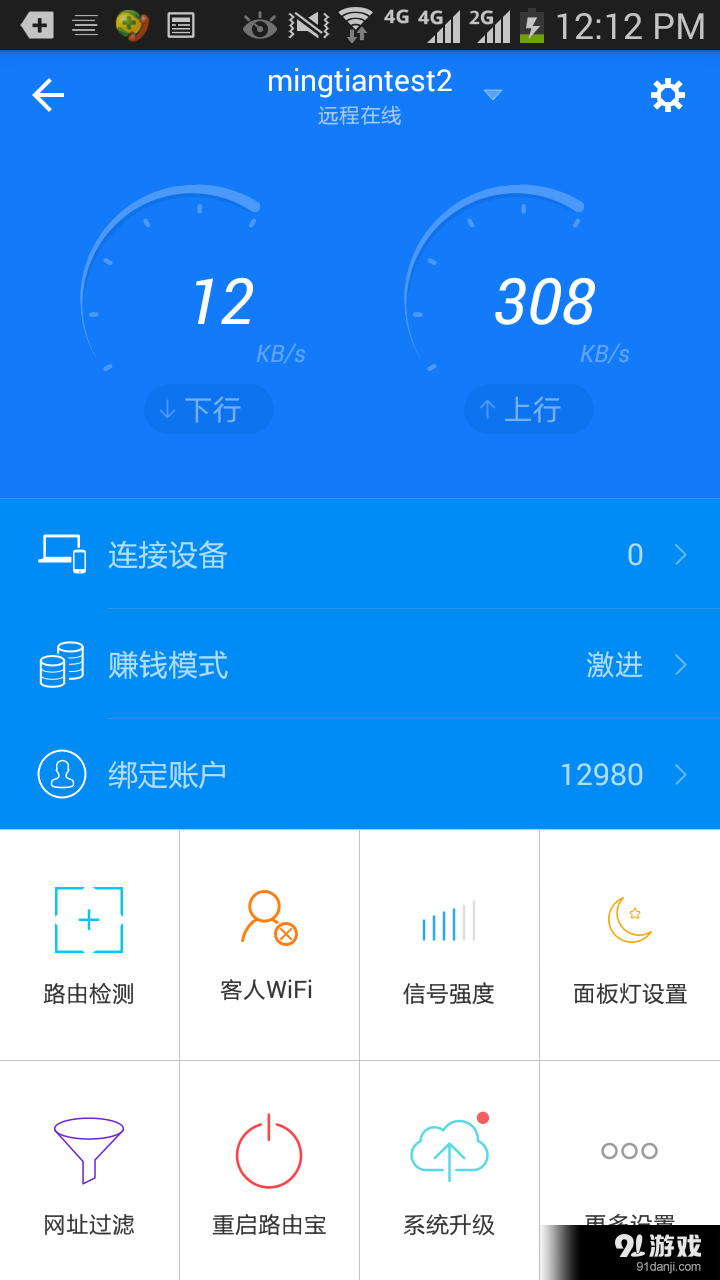Open 路由检测 router detection tool

88,944
